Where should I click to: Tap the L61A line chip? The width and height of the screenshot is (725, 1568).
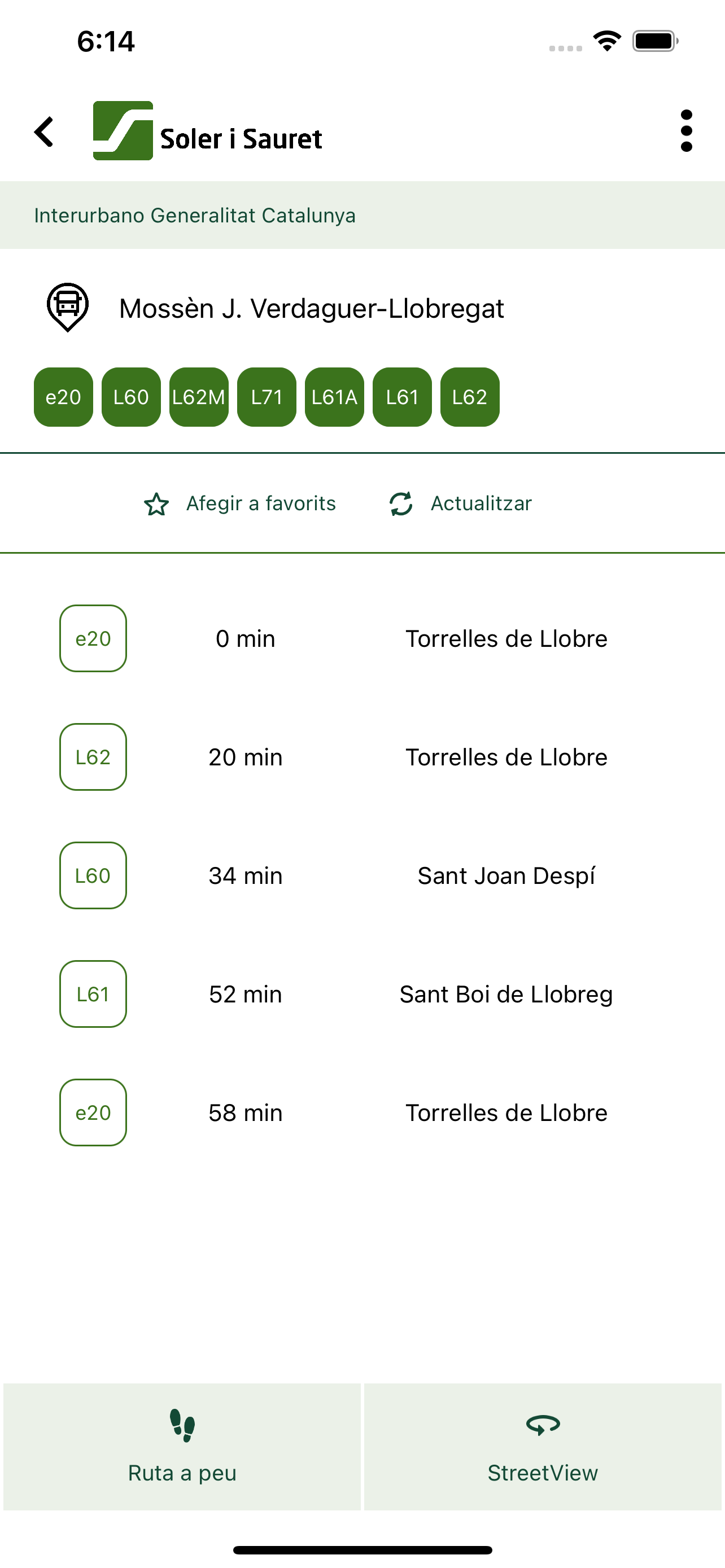pos(334,397)
